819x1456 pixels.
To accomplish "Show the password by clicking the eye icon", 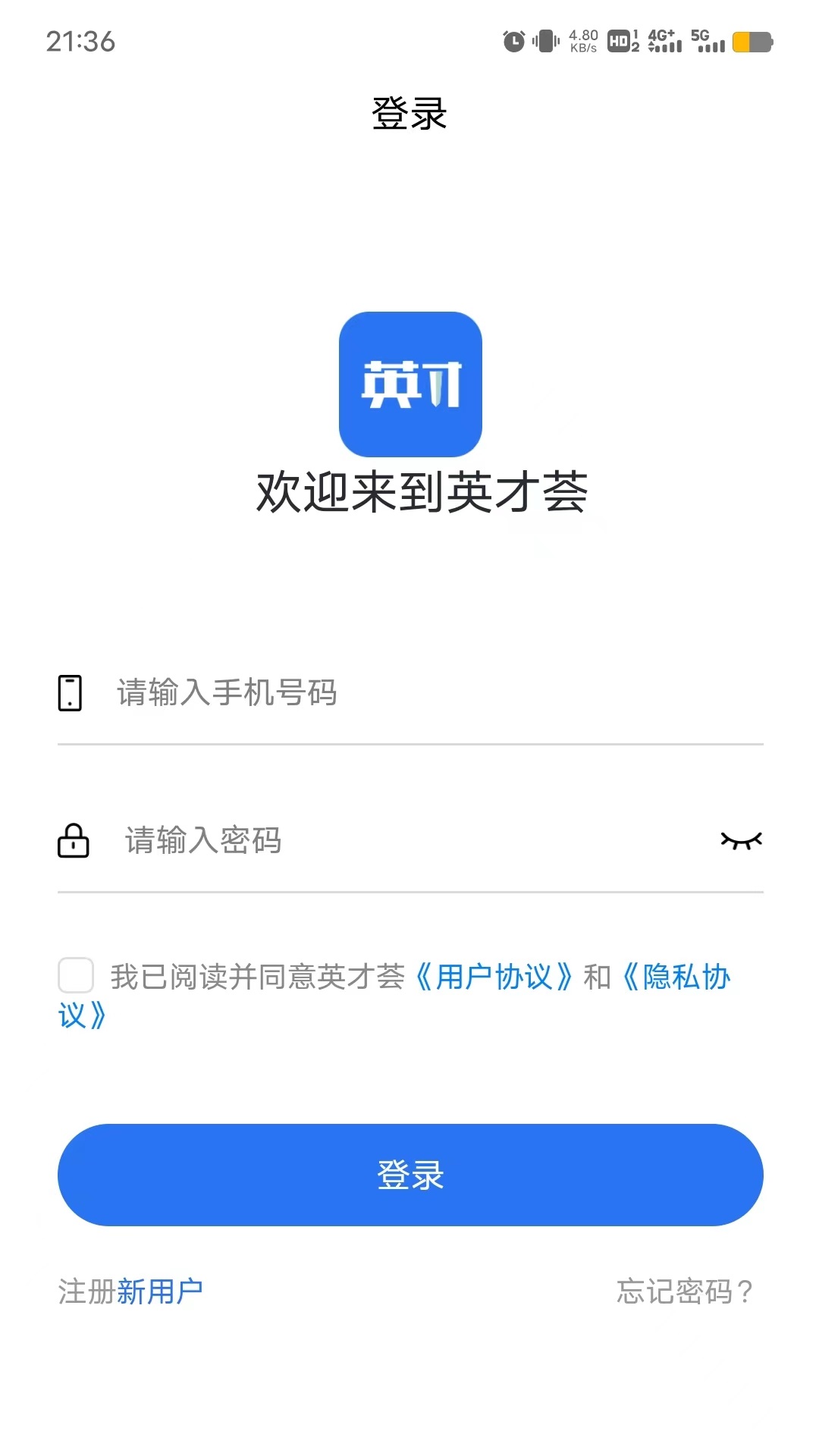I will [x=739, y=840].
